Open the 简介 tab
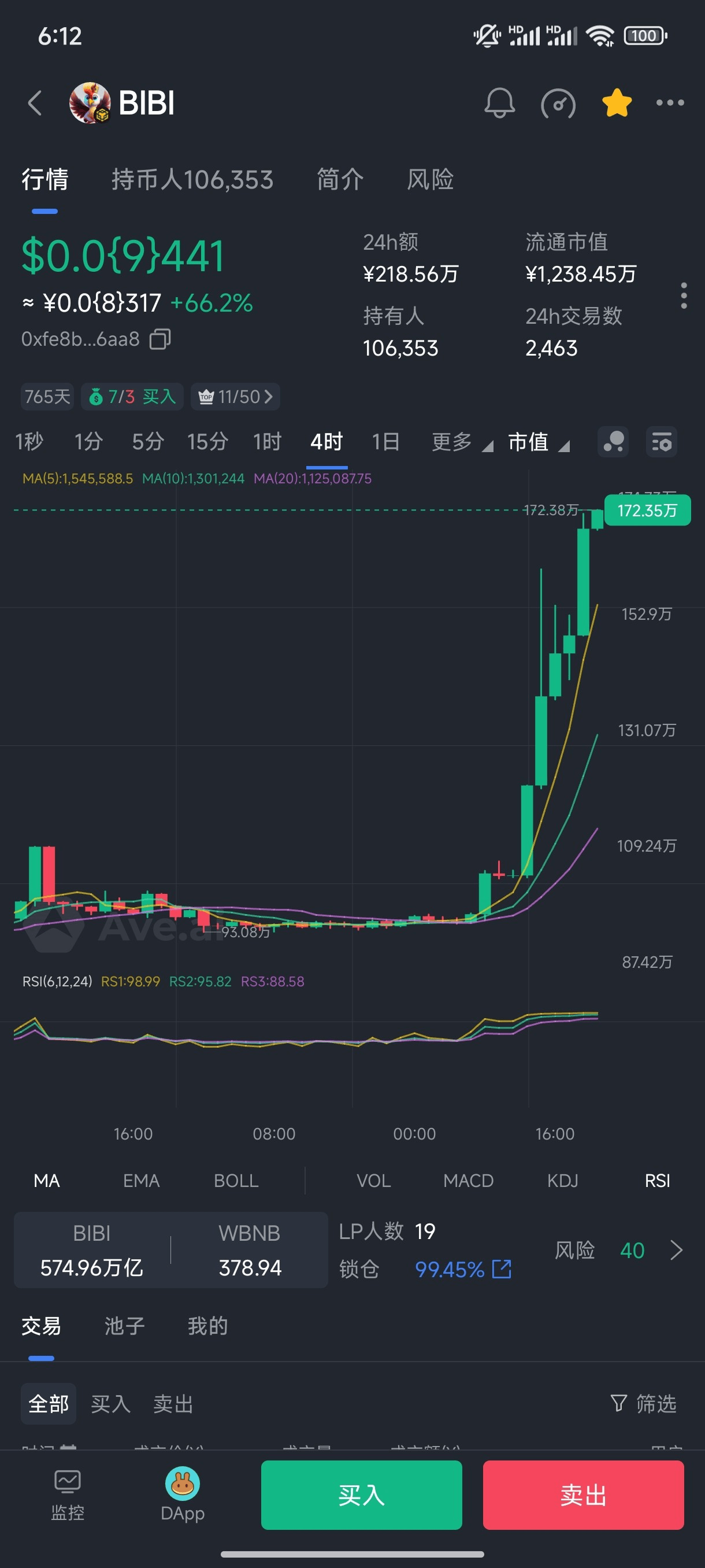The width and height of the screenshot is (705, 1568). [x=340, y=180]
